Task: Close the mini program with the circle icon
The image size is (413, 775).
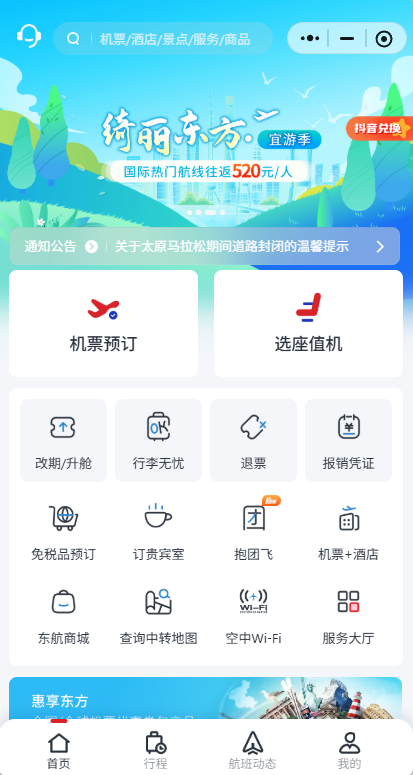Action: point(384,39)
